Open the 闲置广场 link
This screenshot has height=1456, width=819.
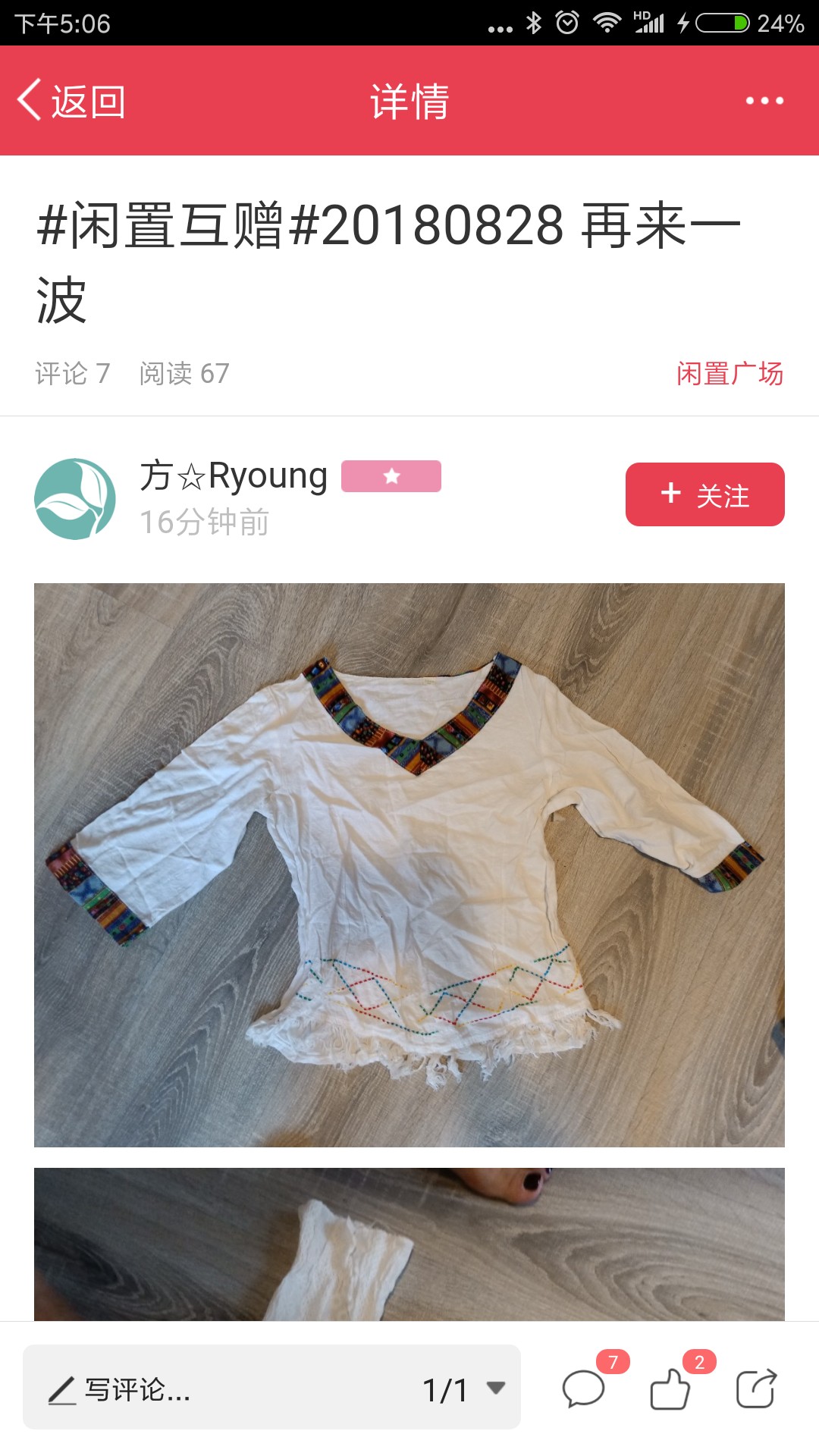730,373
